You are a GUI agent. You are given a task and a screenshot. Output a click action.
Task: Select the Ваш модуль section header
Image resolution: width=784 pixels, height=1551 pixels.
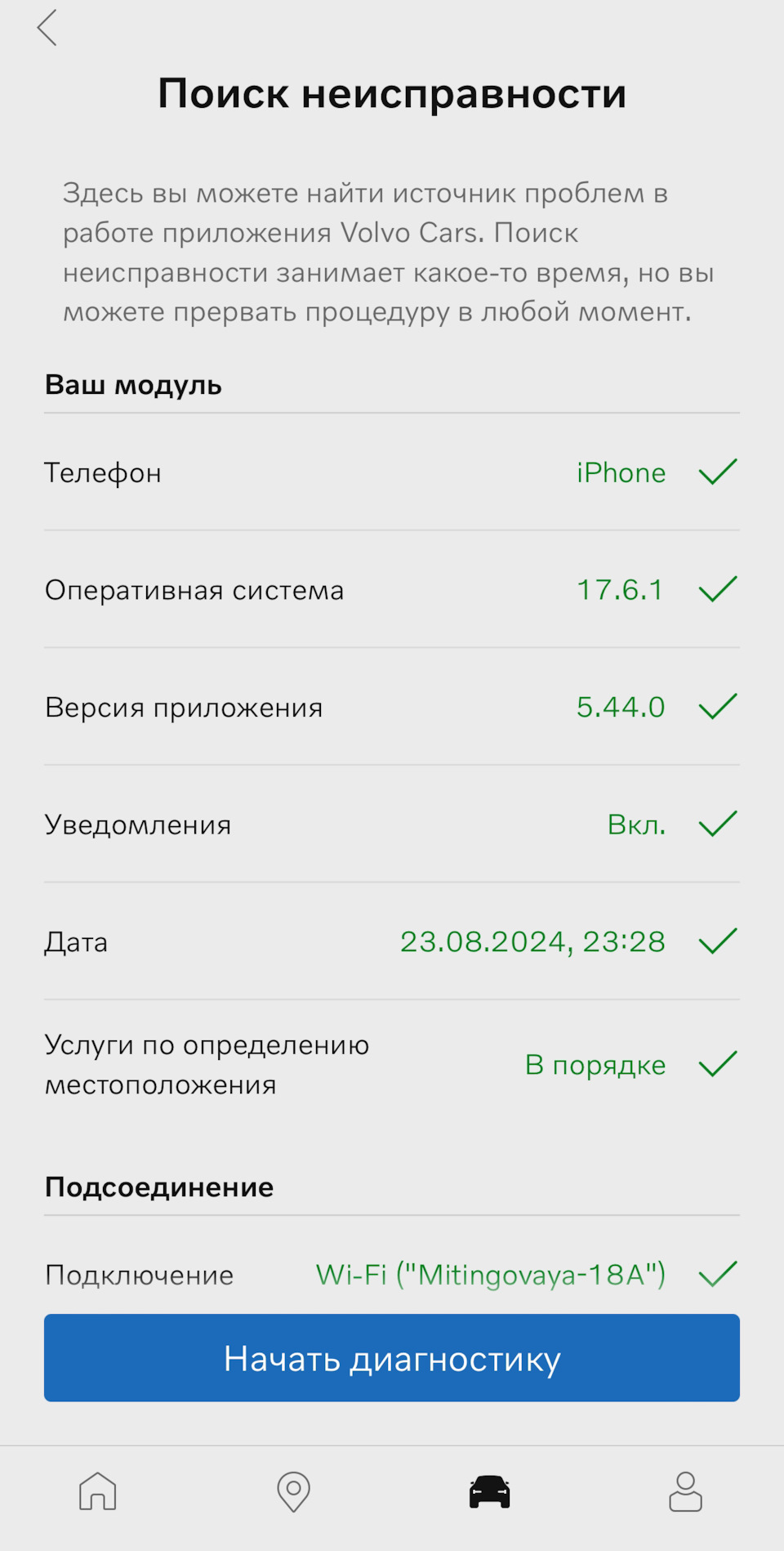133,384
